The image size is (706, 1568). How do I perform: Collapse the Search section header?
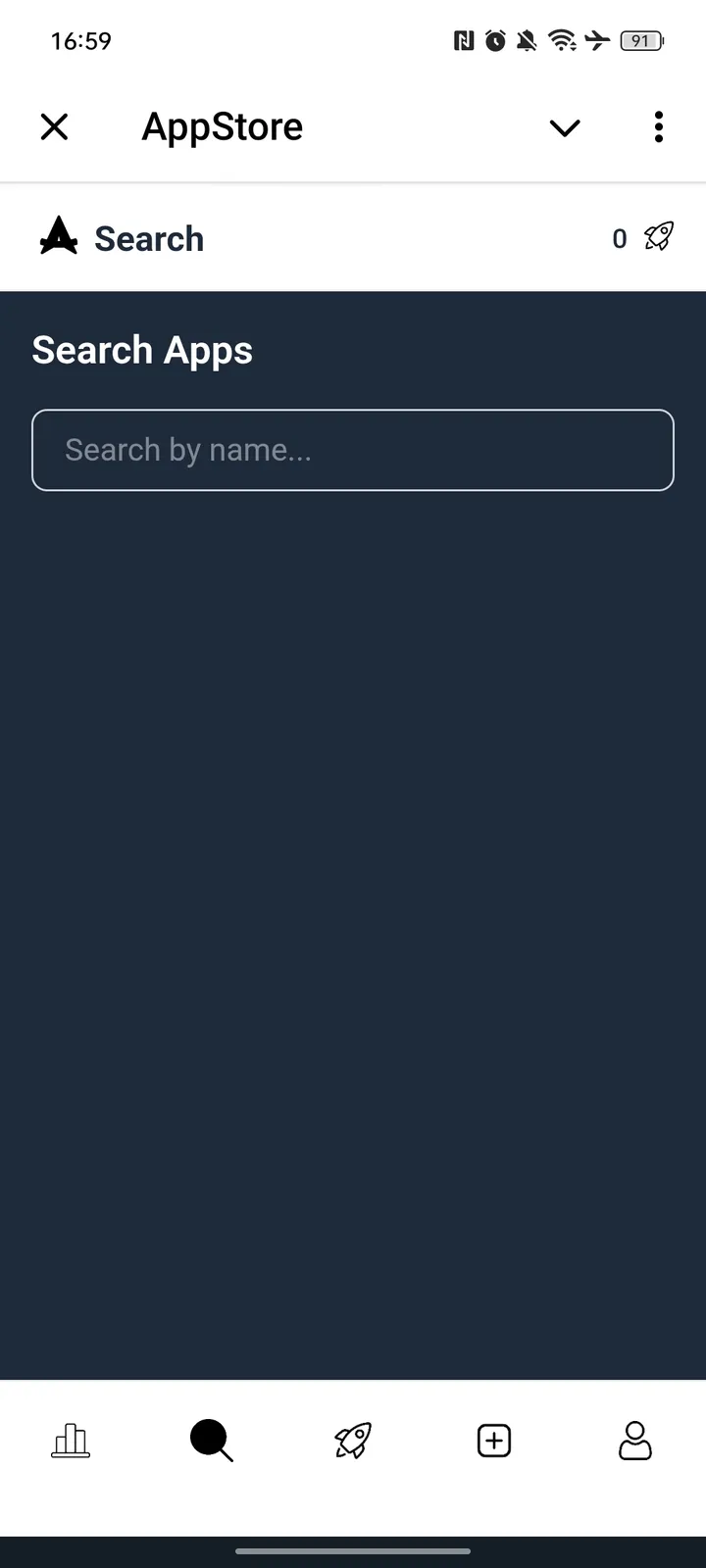point(149,238)
